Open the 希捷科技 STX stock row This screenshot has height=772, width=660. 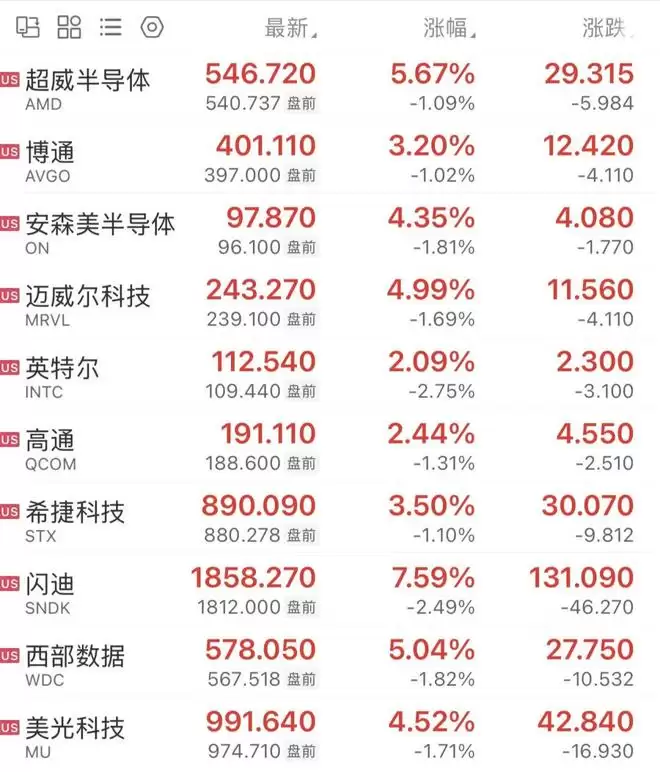click(330, 519)
